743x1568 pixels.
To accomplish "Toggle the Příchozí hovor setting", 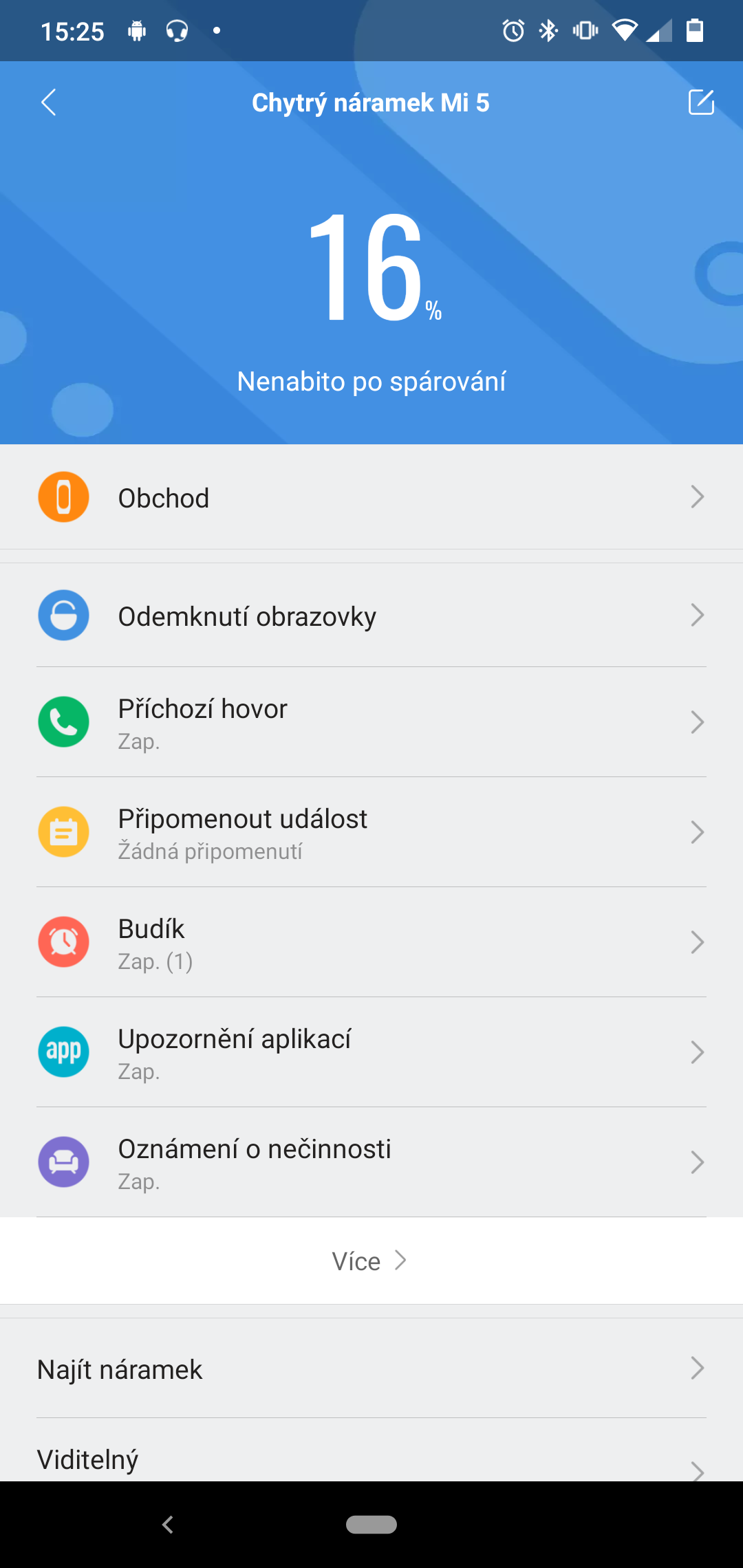I will click(371, 722).
